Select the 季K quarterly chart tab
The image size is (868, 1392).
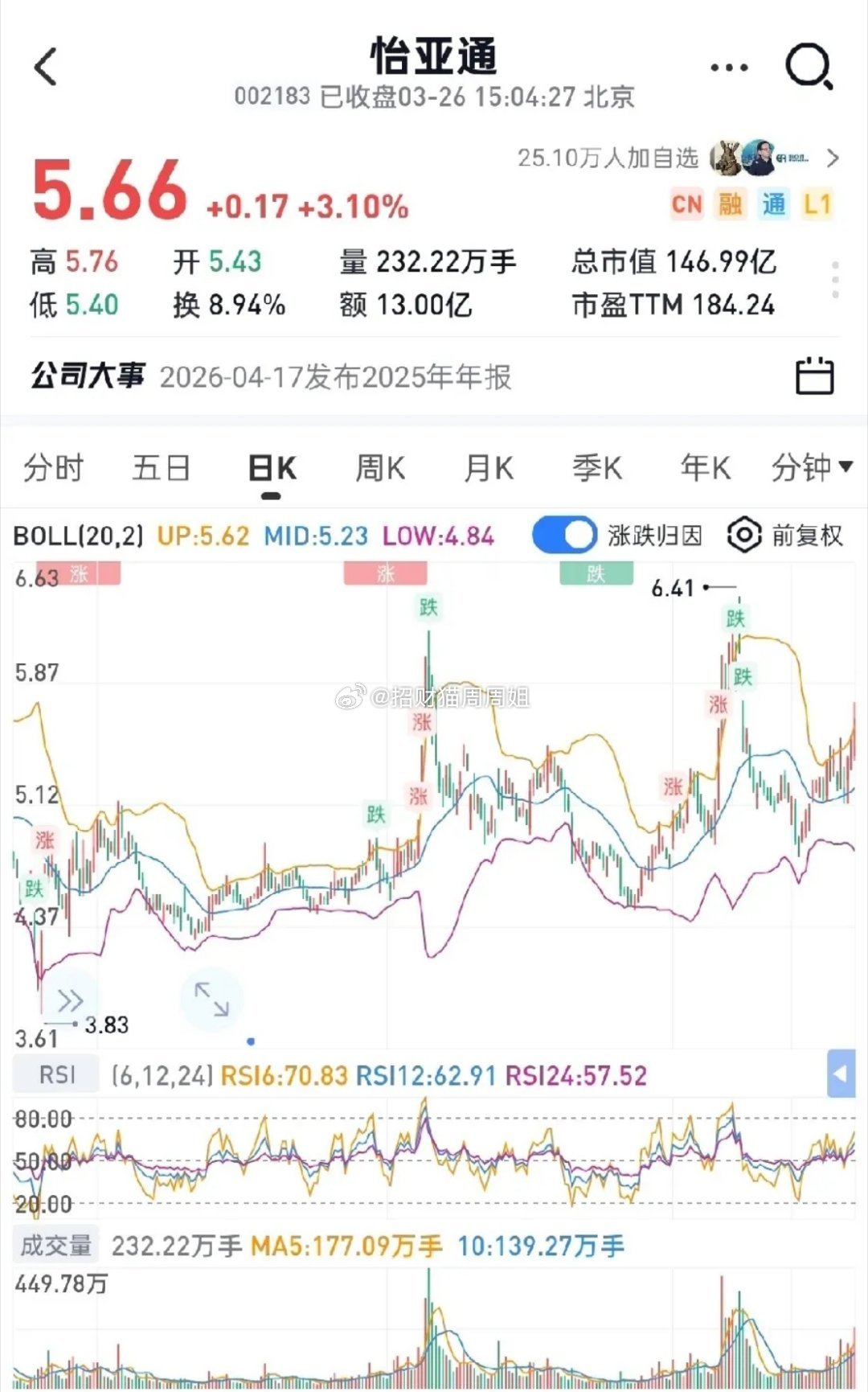596,467
